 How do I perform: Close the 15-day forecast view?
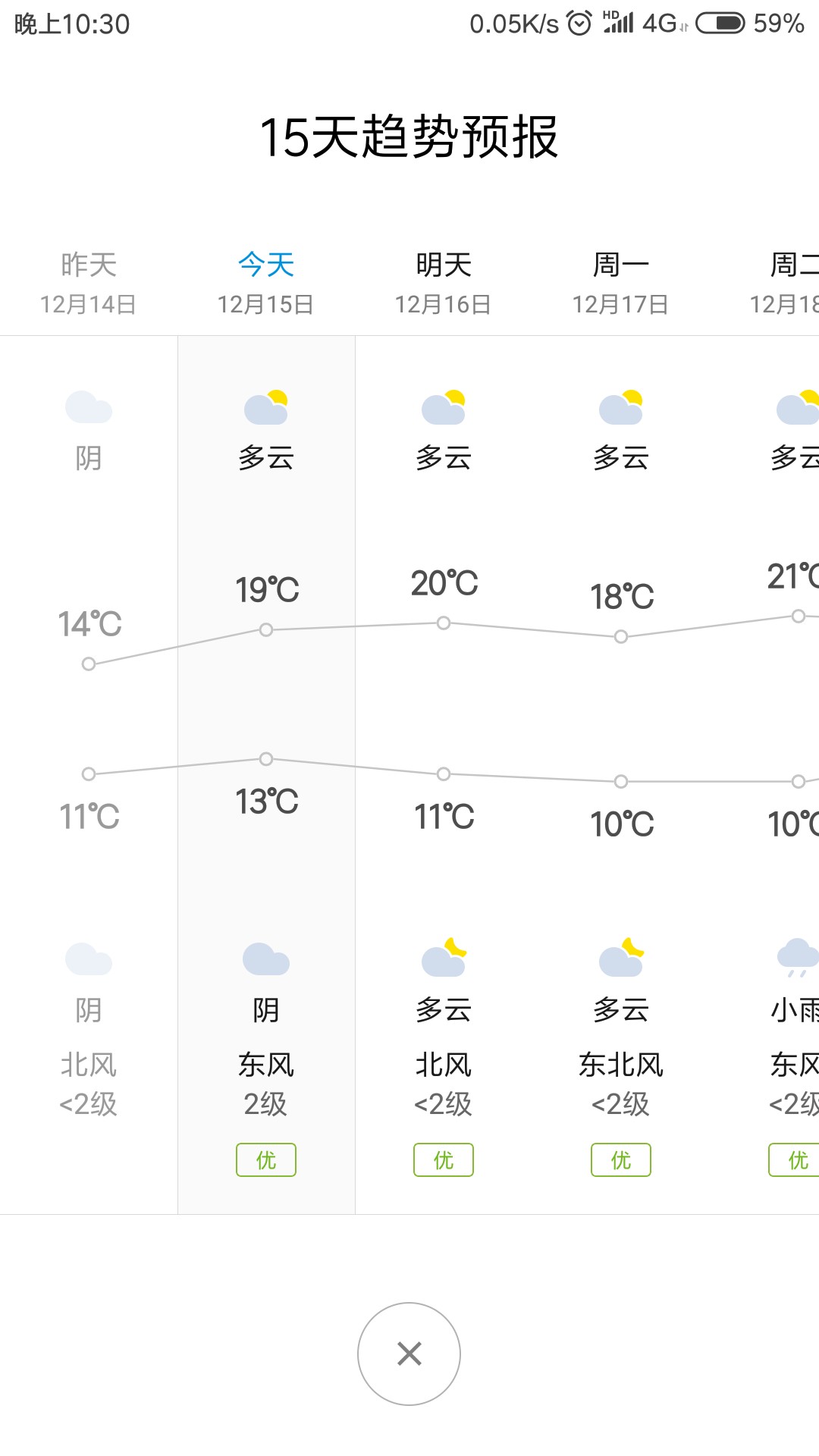click(409, 1354)
